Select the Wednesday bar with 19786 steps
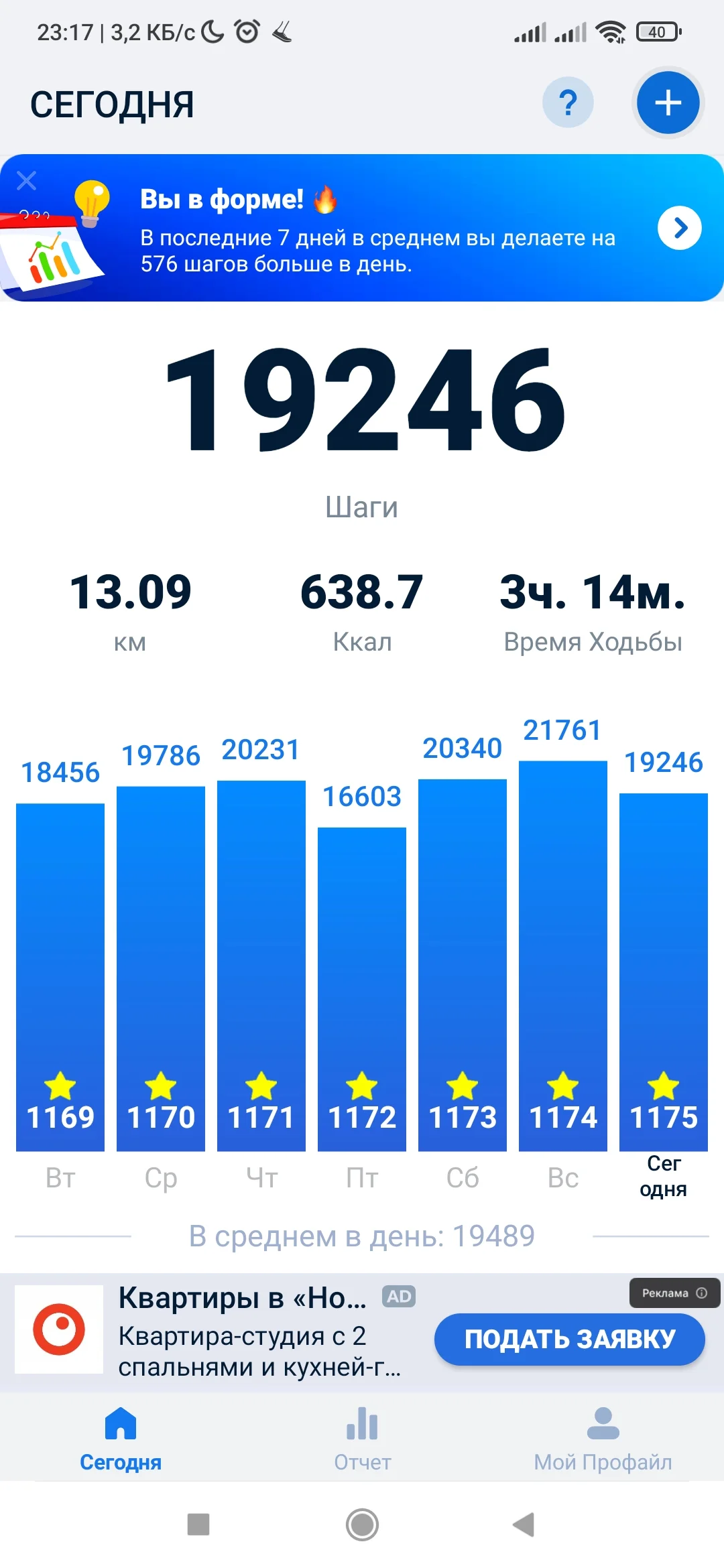The width and height of the screenshot is (724, 1568). pyautogui.click(x=161, y=965)
